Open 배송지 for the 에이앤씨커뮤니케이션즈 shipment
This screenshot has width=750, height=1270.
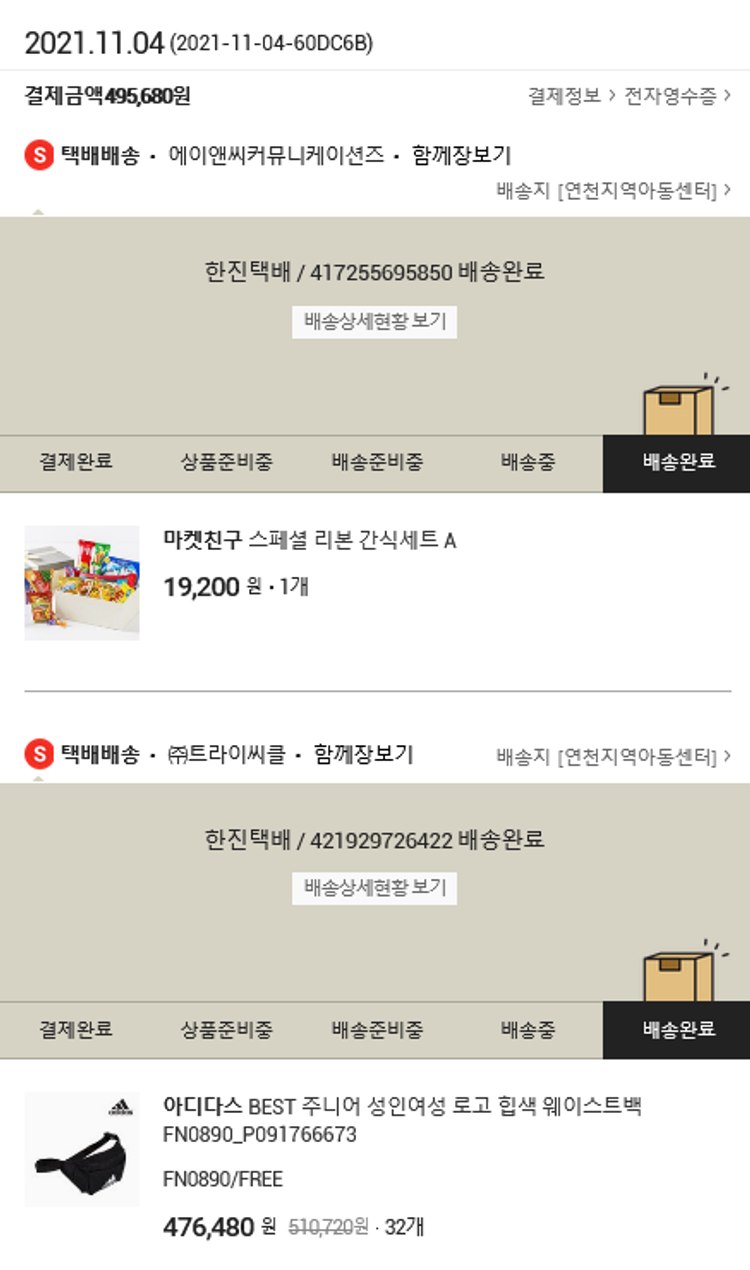point(613,190)
